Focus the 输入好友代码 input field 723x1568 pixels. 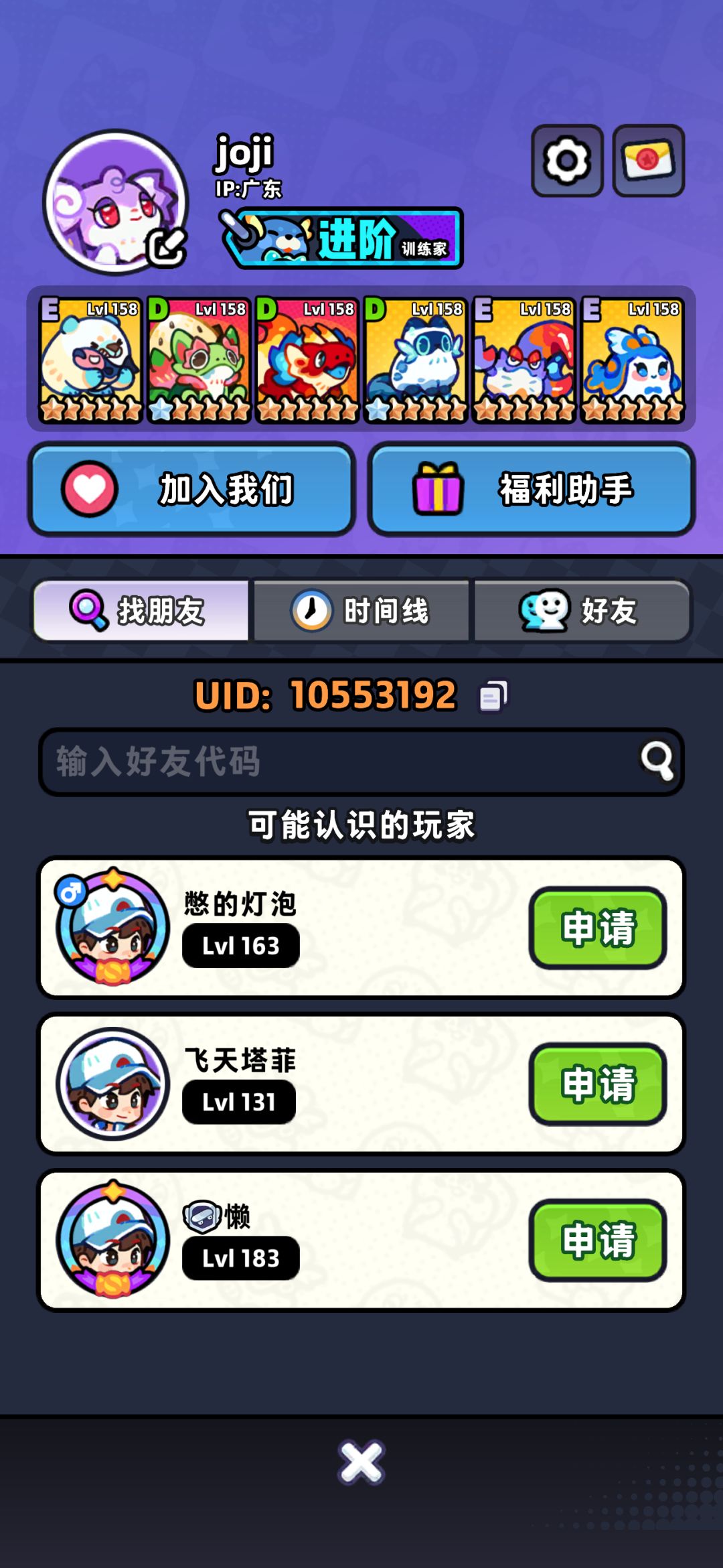click(361, 762)
